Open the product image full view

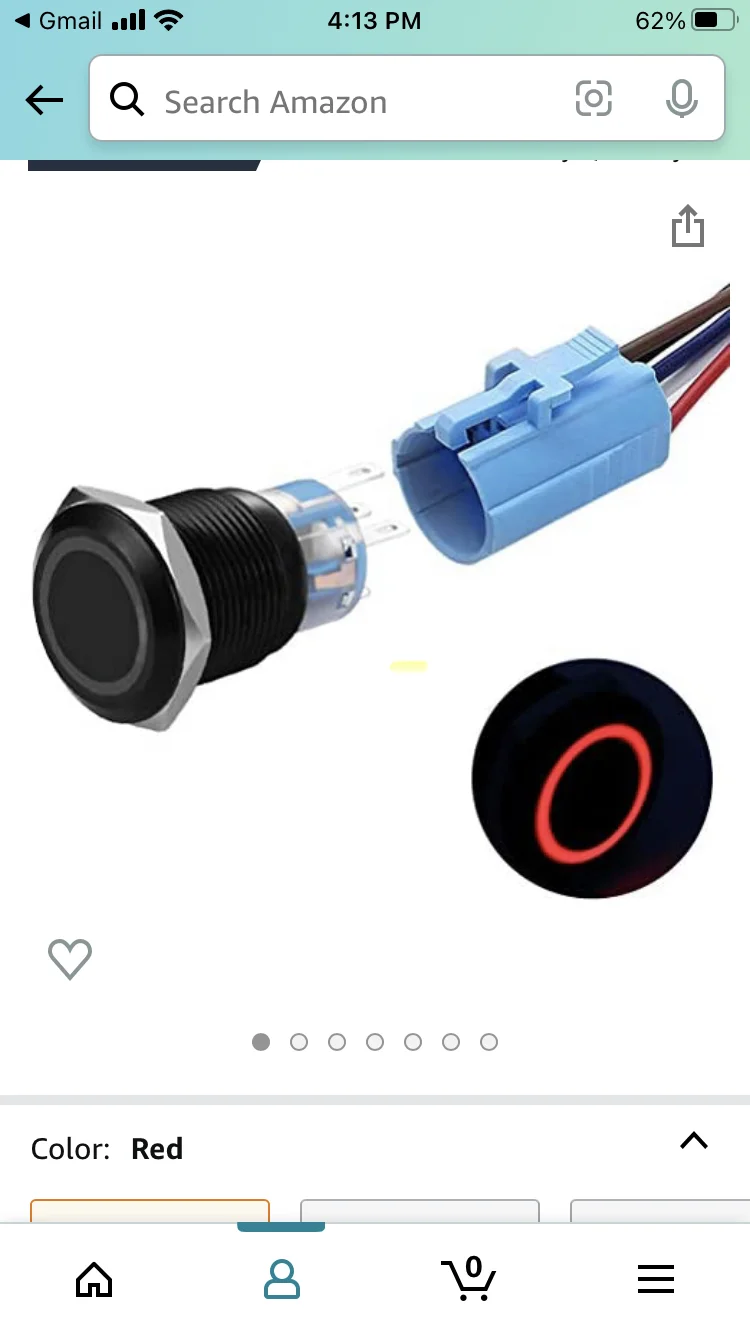click(x=375, y=590)
